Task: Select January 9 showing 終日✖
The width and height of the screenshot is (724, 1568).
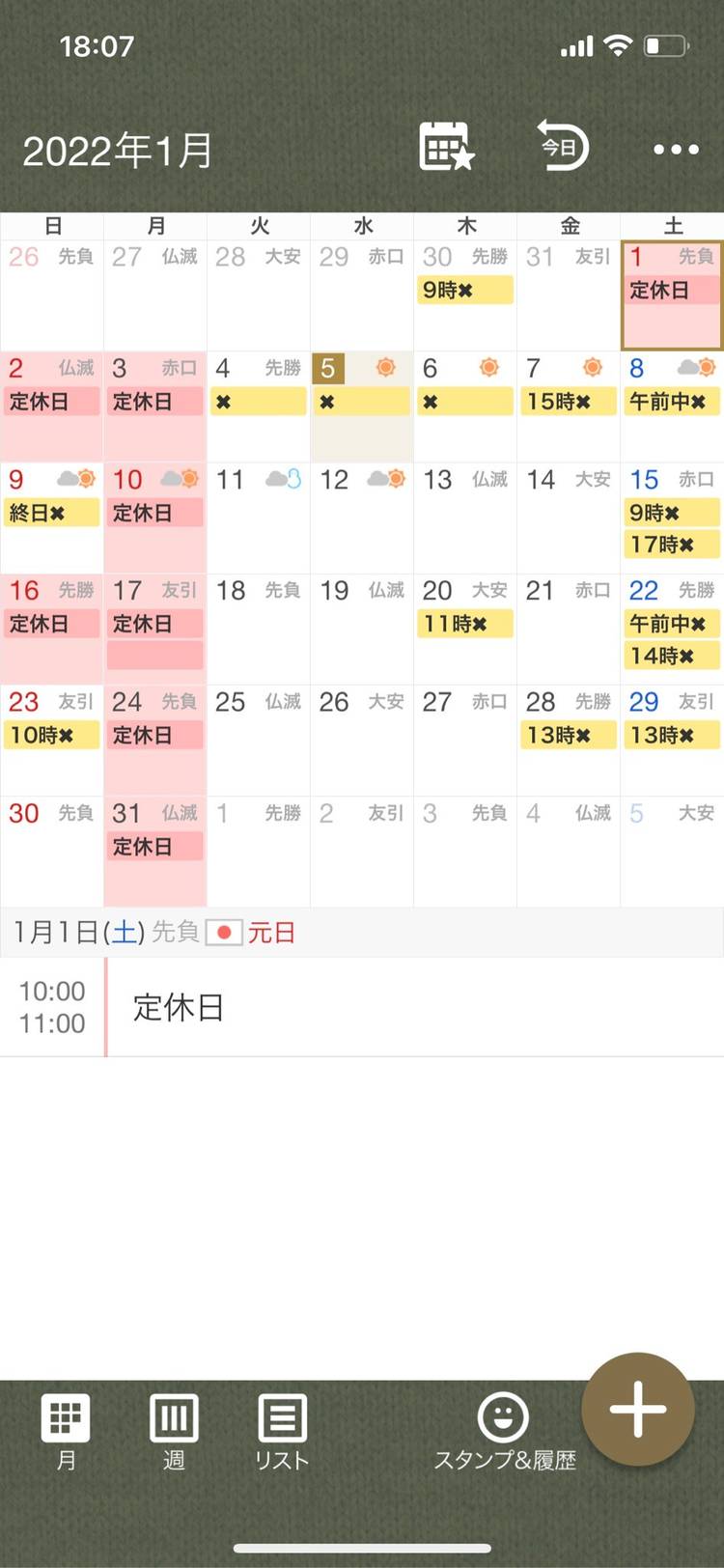Action: [52, 518]
